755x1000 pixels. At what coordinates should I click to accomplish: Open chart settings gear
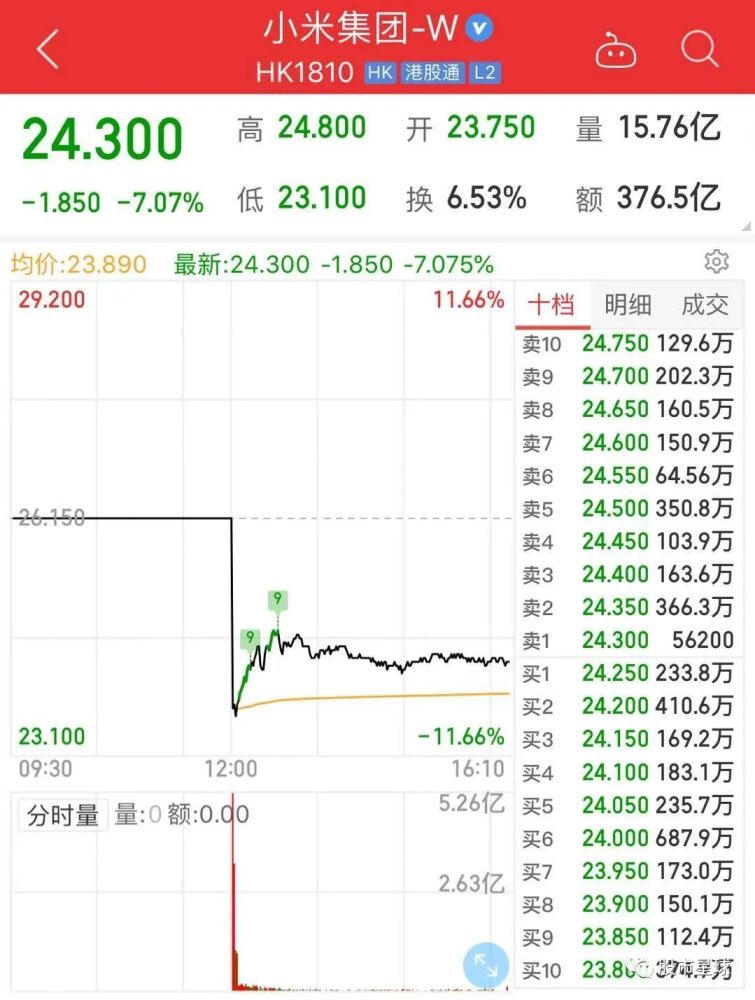[x=716, y=262]
